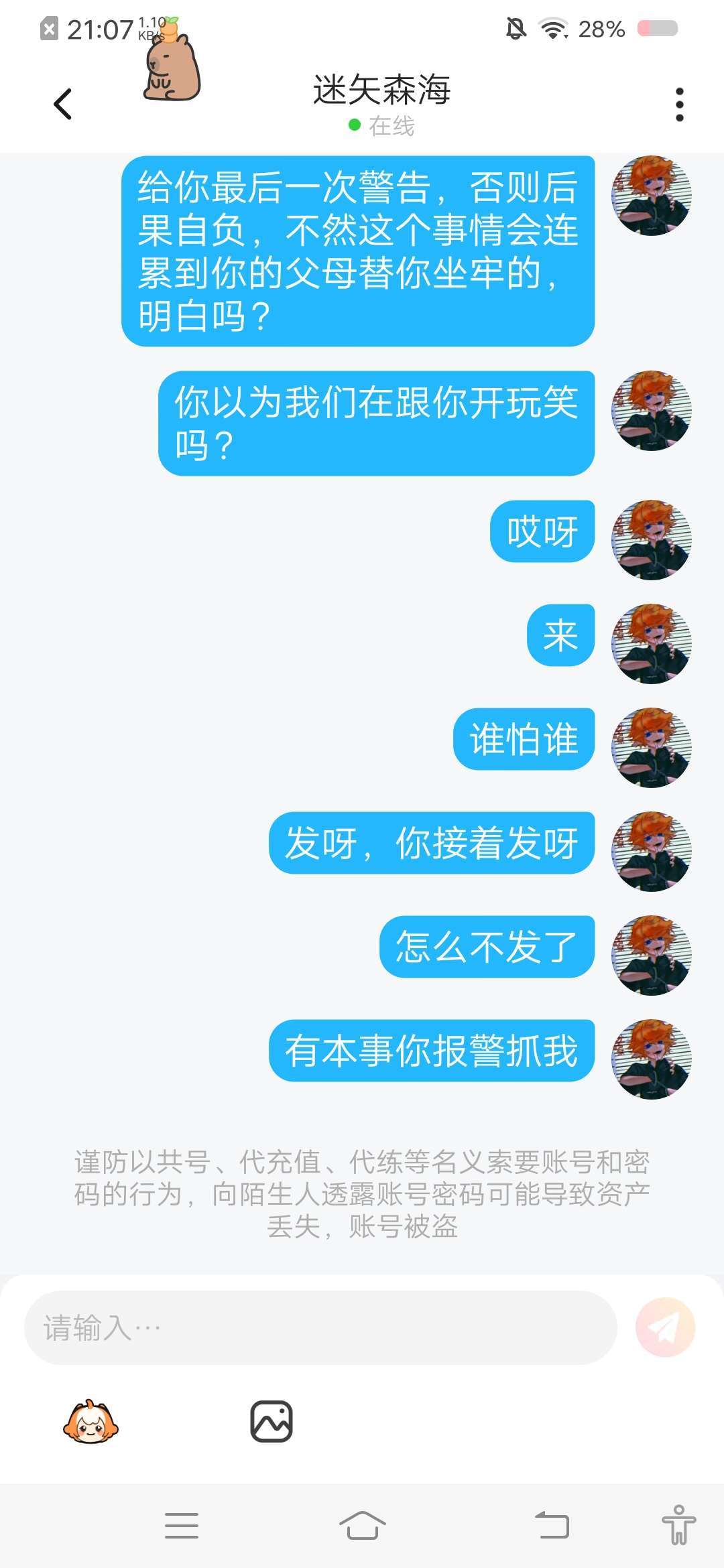
Task: Open the accessibility shortcut button
Action: pyautogui.click(x=678, y=1526)
